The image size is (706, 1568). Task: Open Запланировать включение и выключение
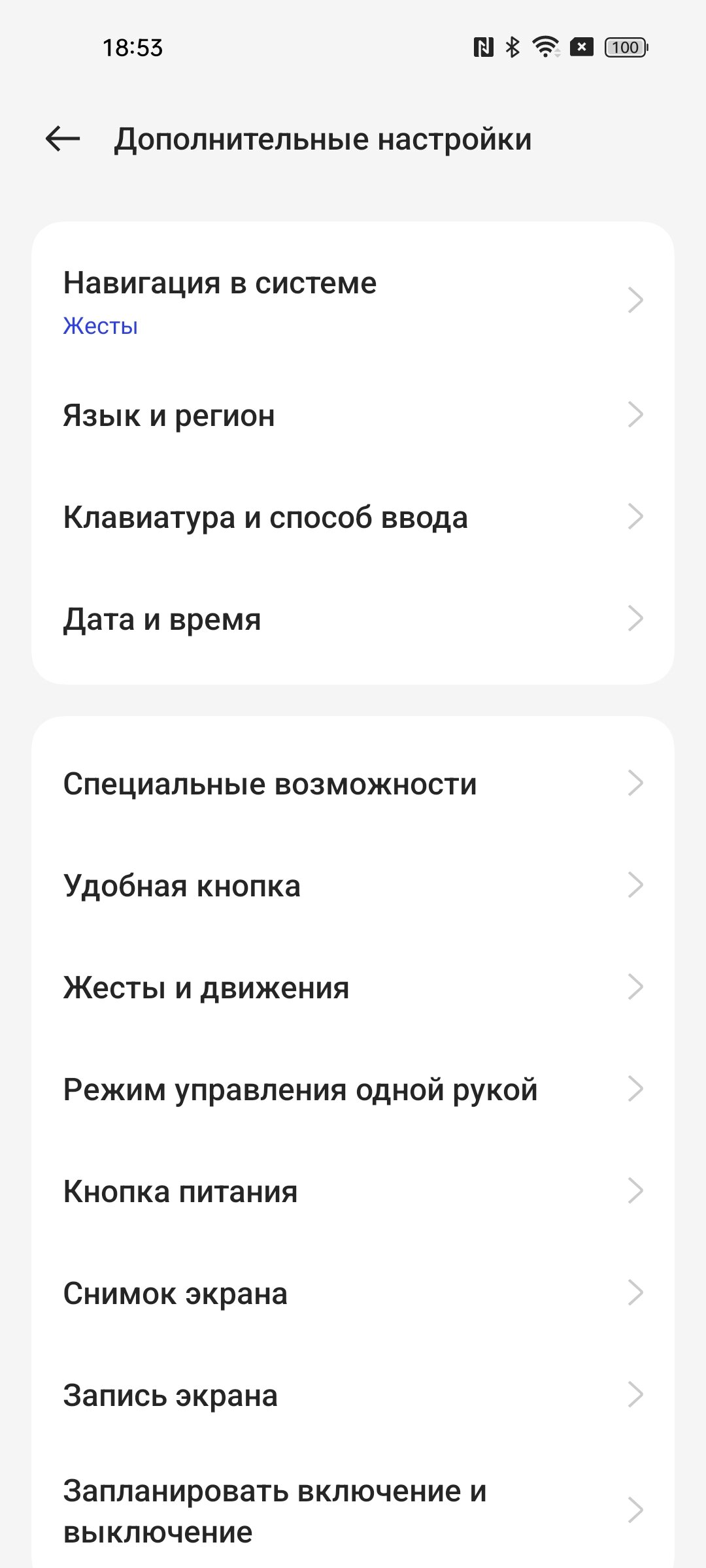pyautogui.click(x=353, y=1507)
